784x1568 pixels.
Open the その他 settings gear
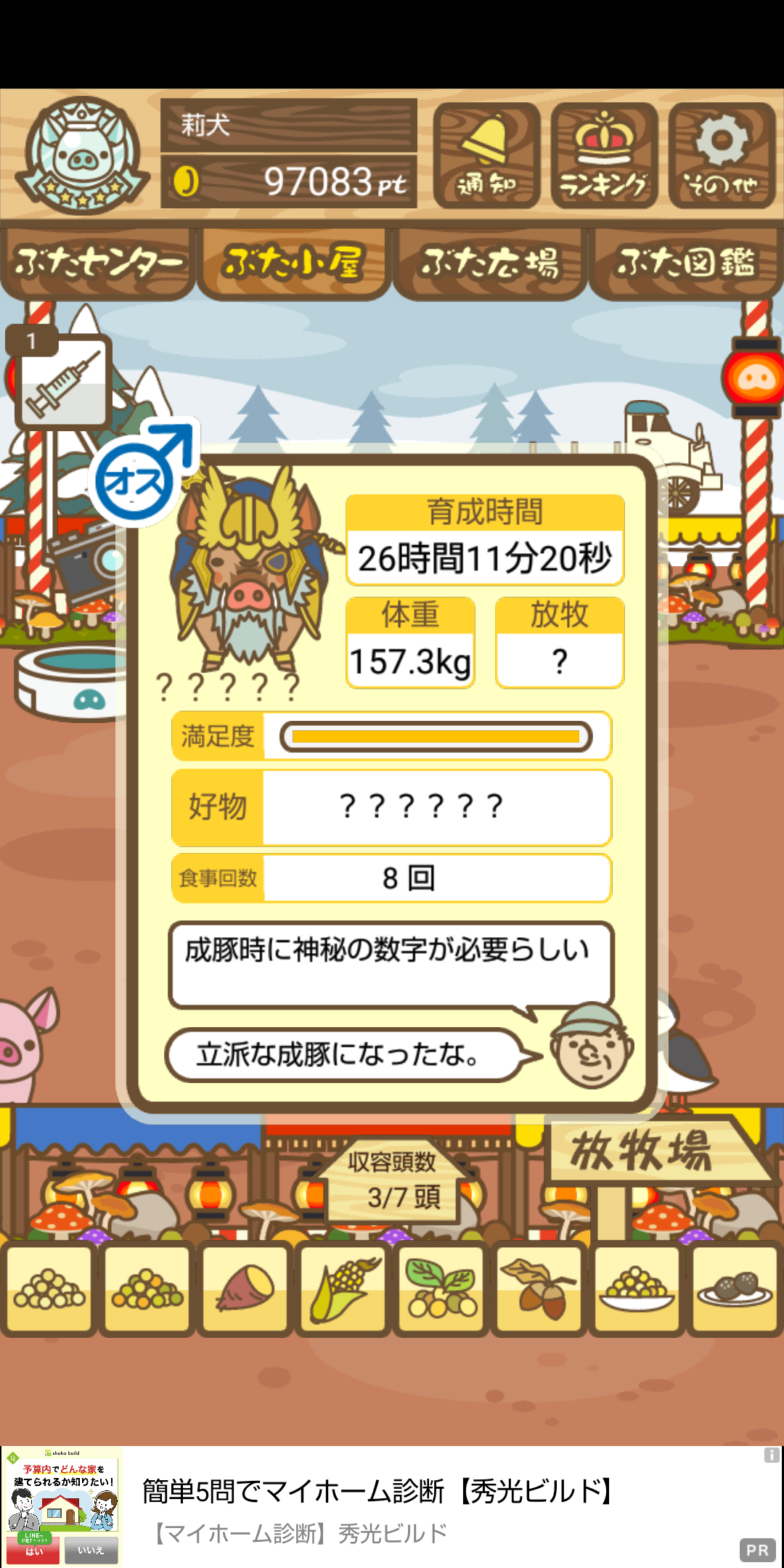click(722, 155)
